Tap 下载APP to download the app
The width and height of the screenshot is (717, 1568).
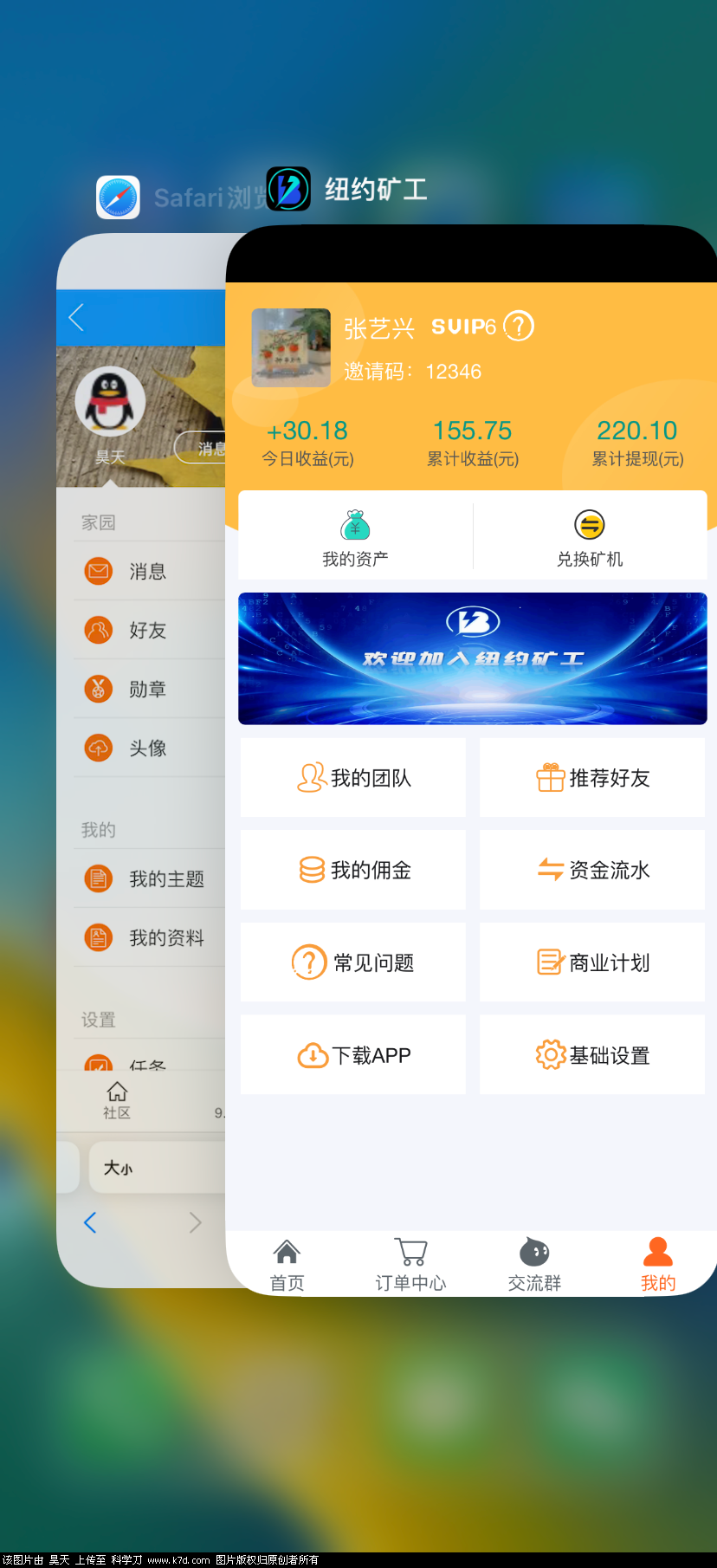click(x=353, y=1055)
